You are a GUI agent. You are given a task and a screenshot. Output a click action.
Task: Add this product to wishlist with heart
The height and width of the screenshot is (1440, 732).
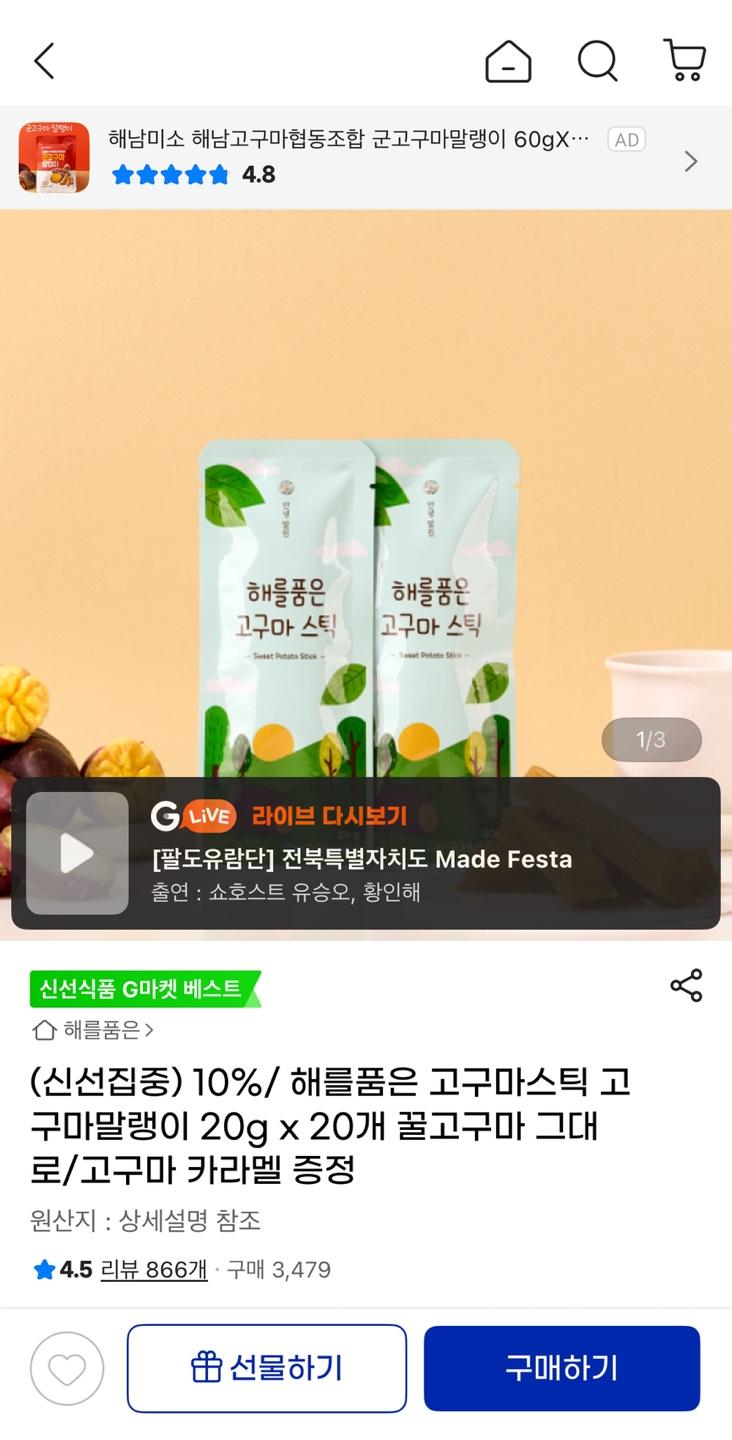coord(67,1369)
